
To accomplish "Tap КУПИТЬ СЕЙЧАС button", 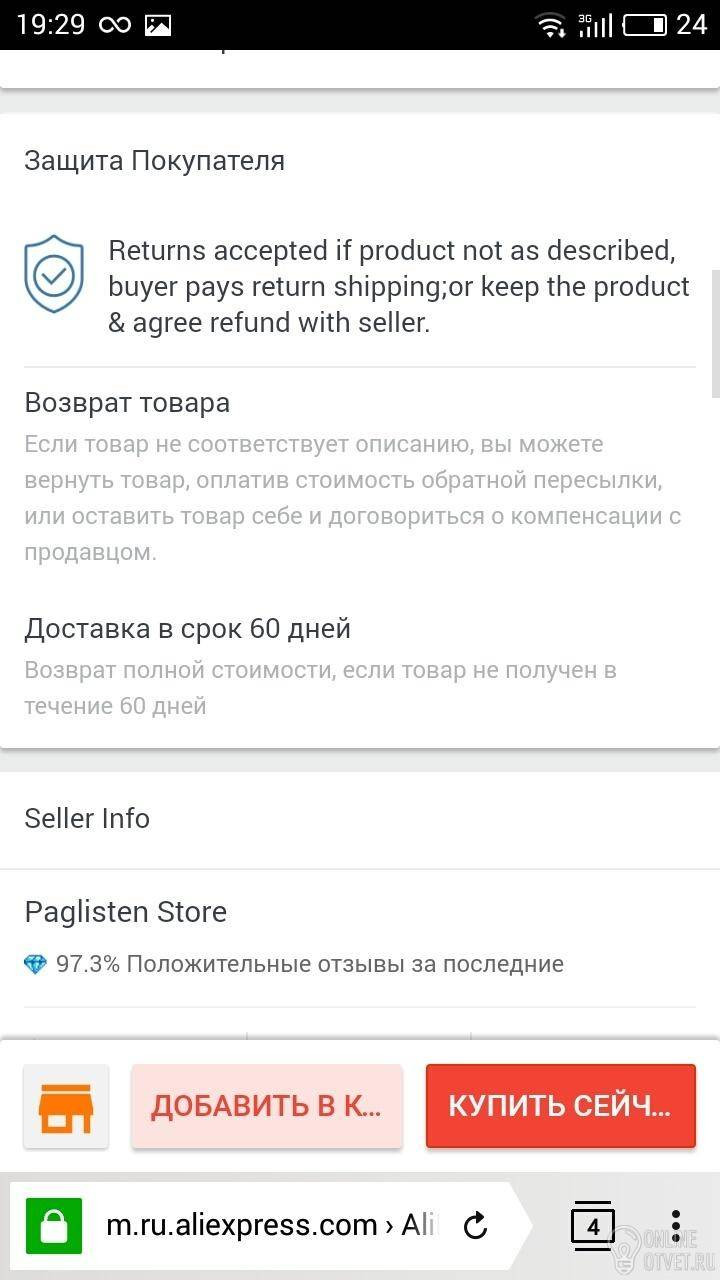I will coord(561,1106).
